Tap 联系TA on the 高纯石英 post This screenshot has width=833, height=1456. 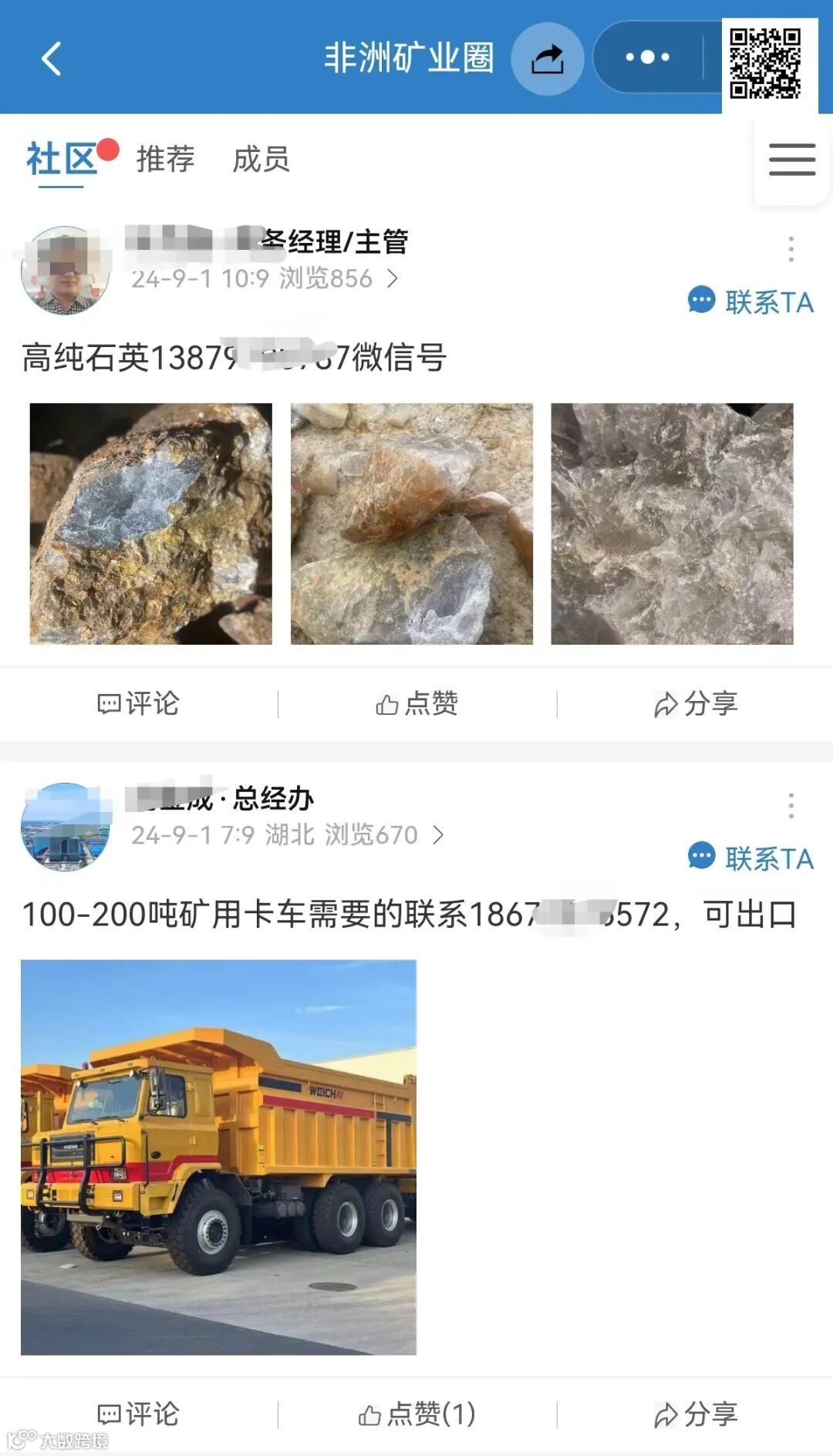[750, 302]
